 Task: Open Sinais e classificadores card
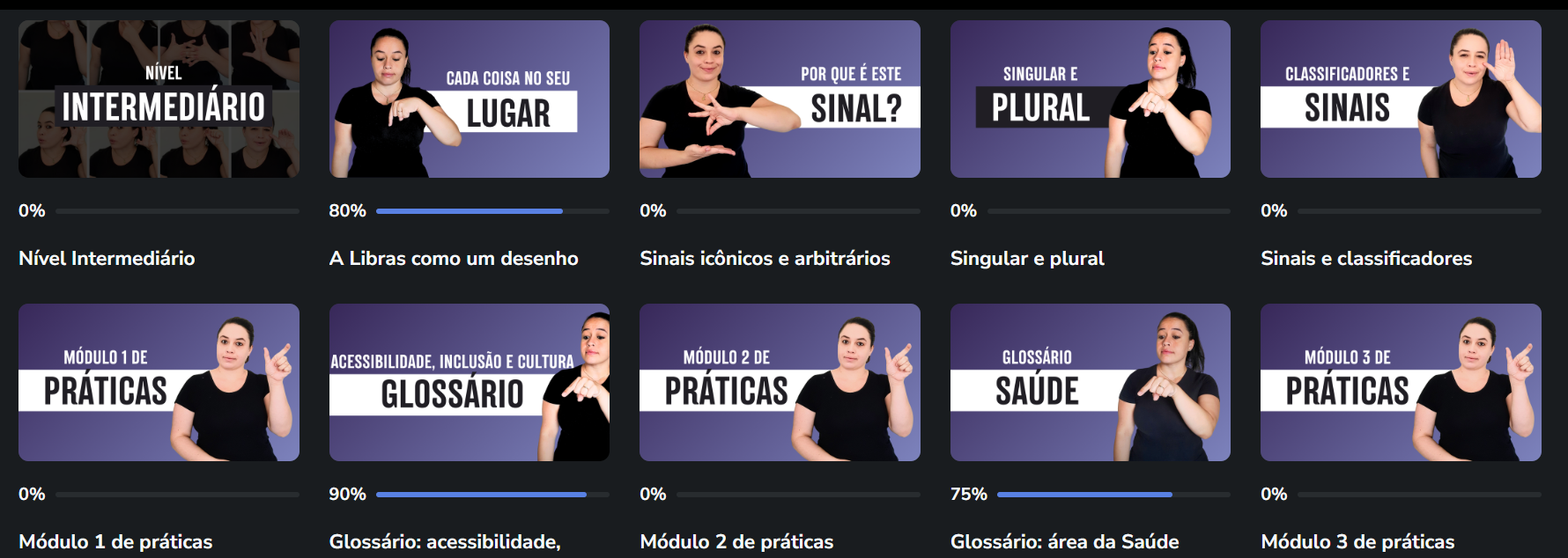click(1401, 99)
